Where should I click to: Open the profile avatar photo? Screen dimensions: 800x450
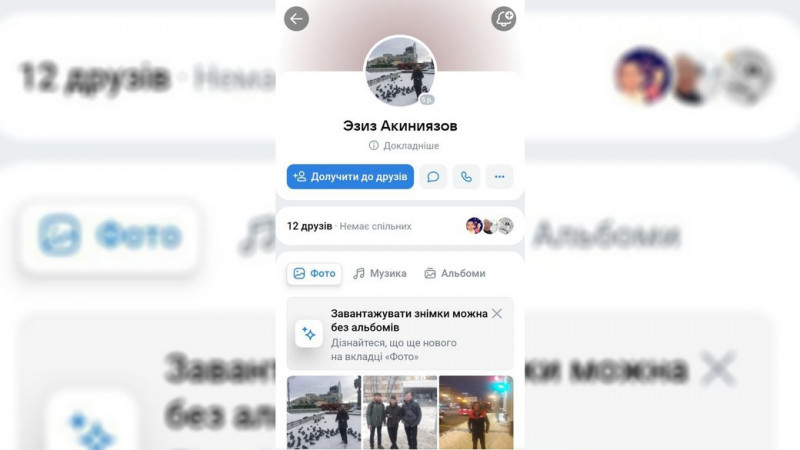coord(400,71)
